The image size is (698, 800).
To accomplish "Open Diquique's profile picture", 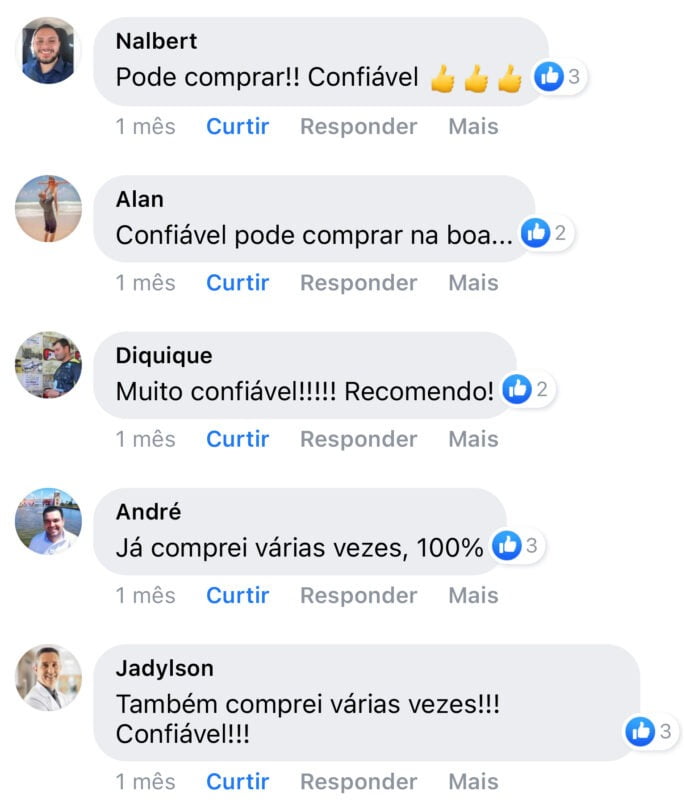I will [x=48, y=365].
